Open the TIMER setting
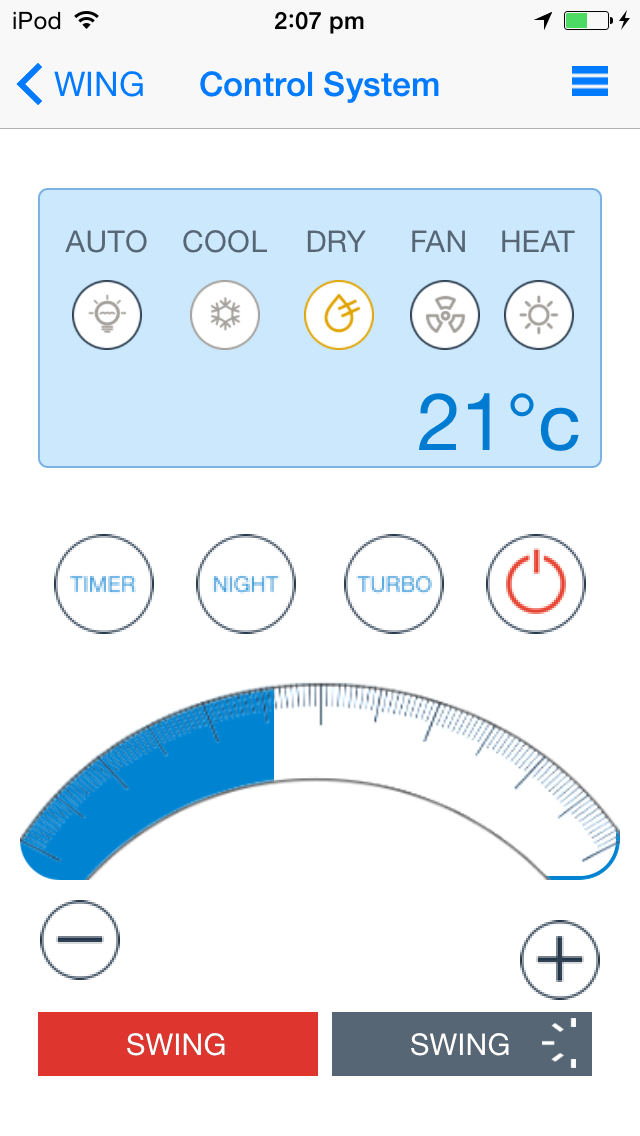The height and width of the screenshot is (1136, 640). (x=103, y=584)
